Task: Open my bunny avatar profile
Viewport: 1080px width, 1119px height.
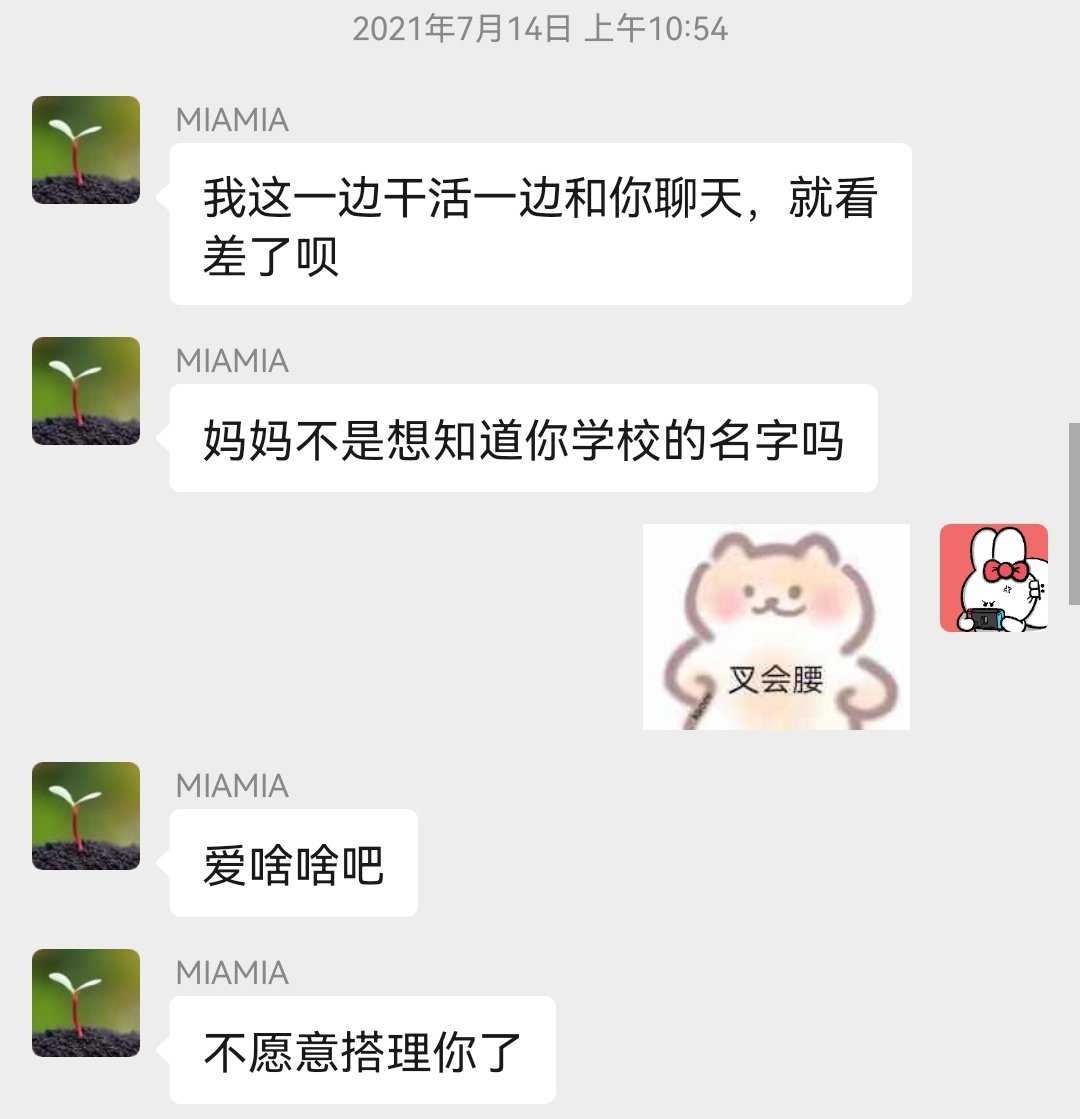Action: (x=993, y=578)
